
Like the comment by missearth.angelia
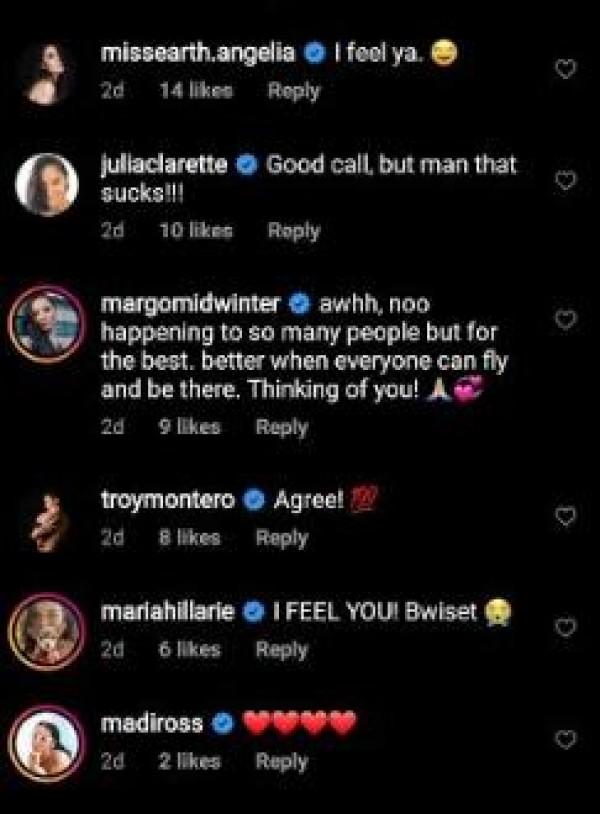coord(567,69)
